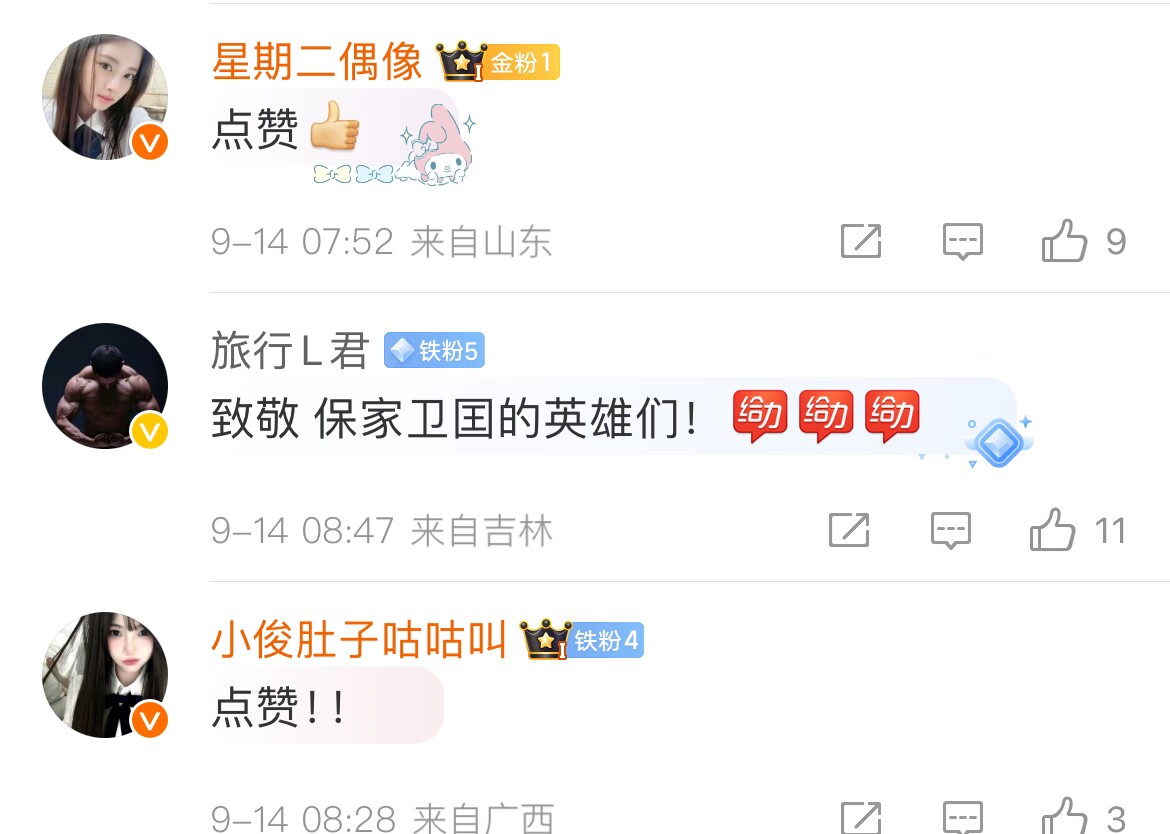1170x834 pixels.
Task: Like 旅行L君's comment
Action: [x=1053, y=530]
